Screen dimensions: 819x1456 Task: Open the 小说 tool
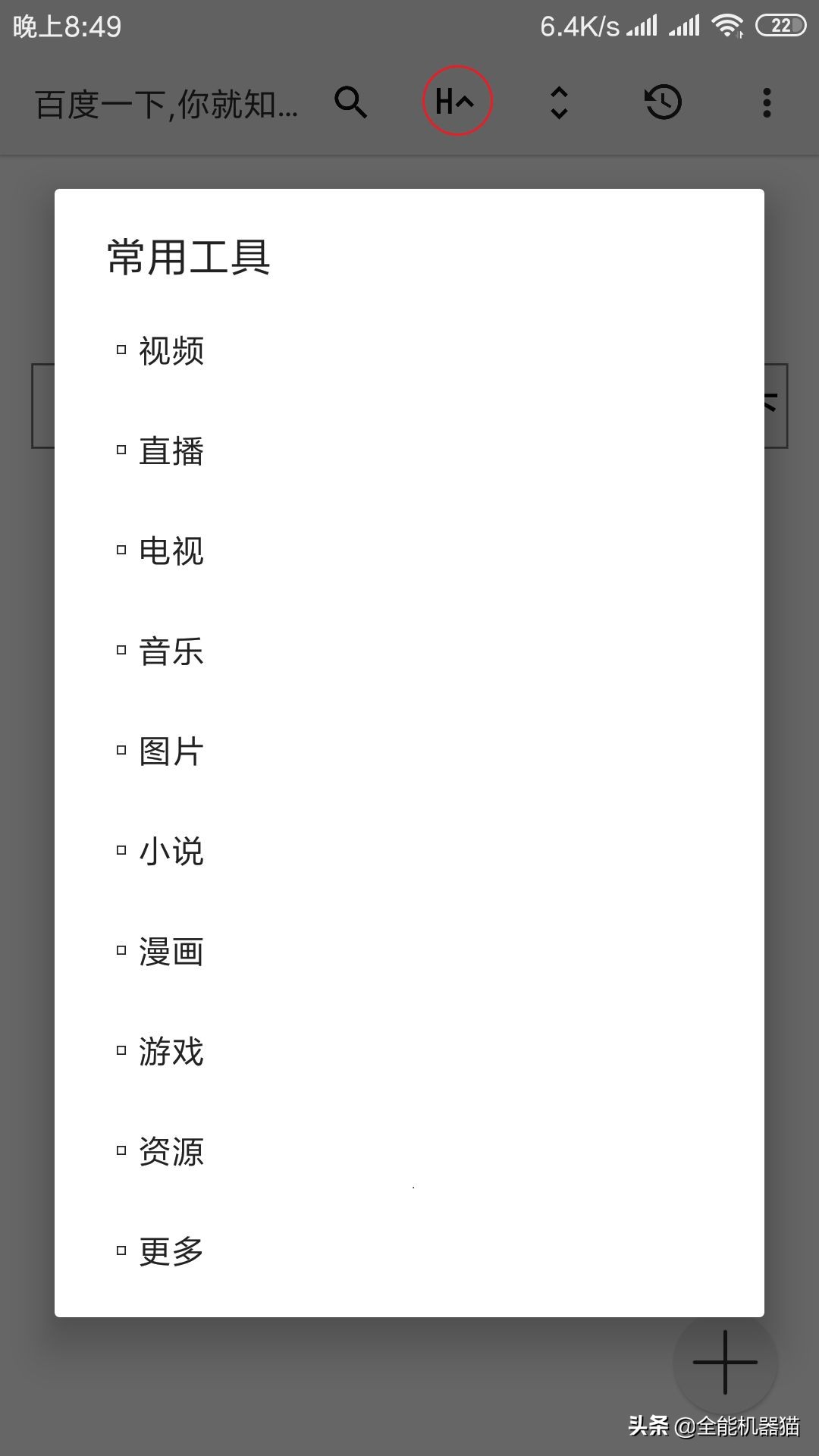pyautogui.click(x=170, y=850)
